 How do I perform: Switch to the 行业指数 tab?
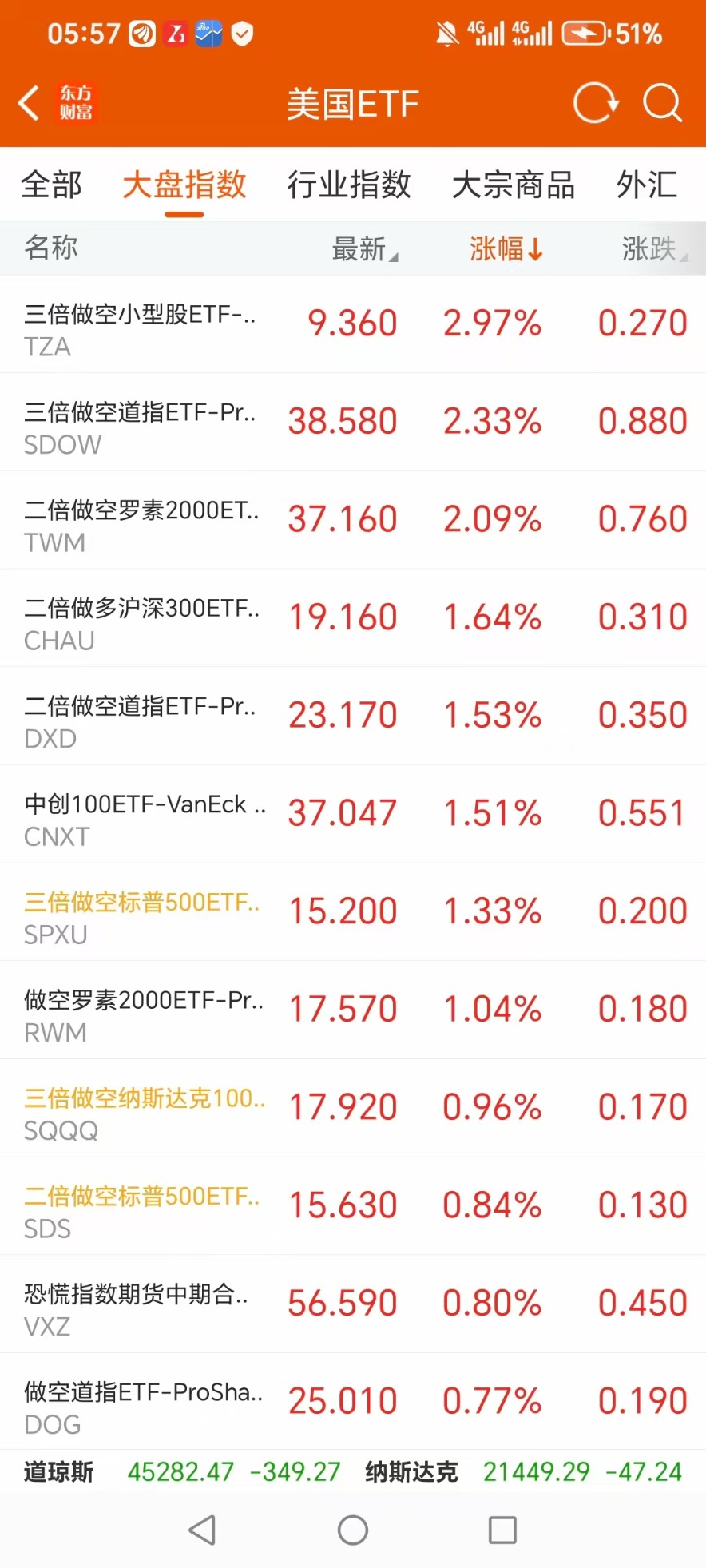click(349, 185)
